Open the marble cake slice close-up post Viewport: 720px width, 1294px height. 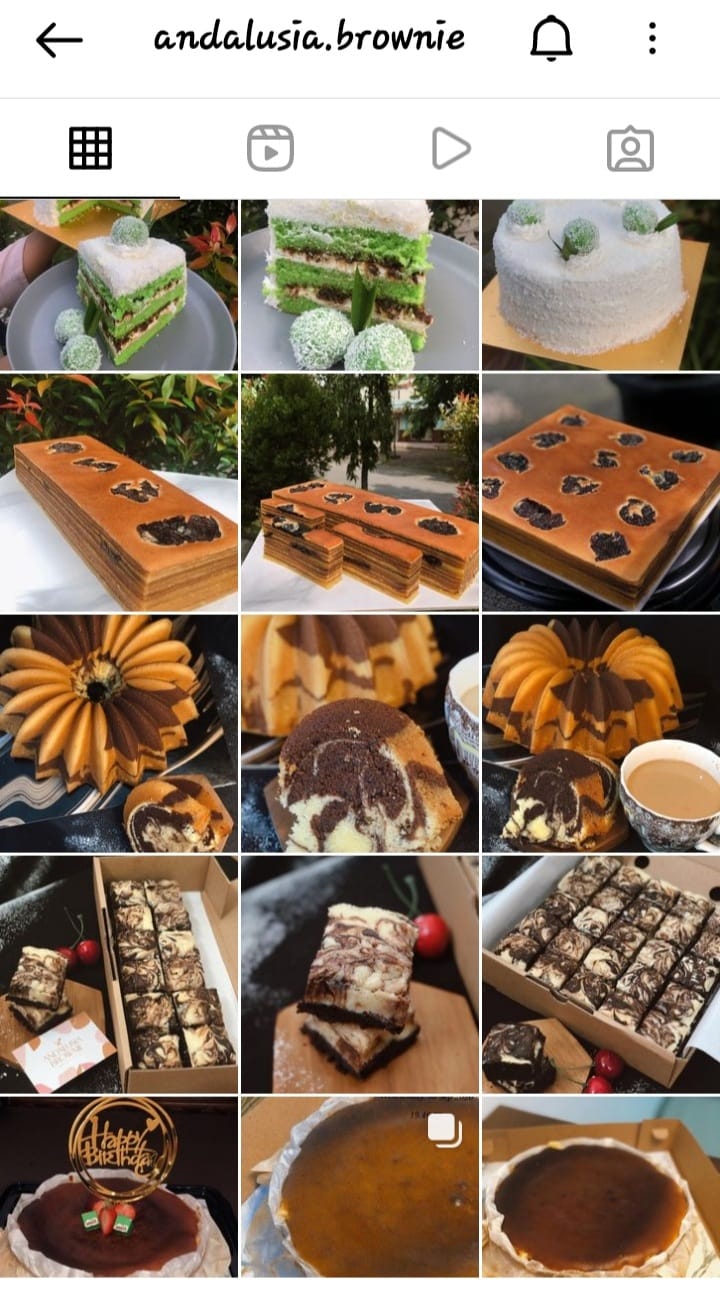tap(360, 733)
